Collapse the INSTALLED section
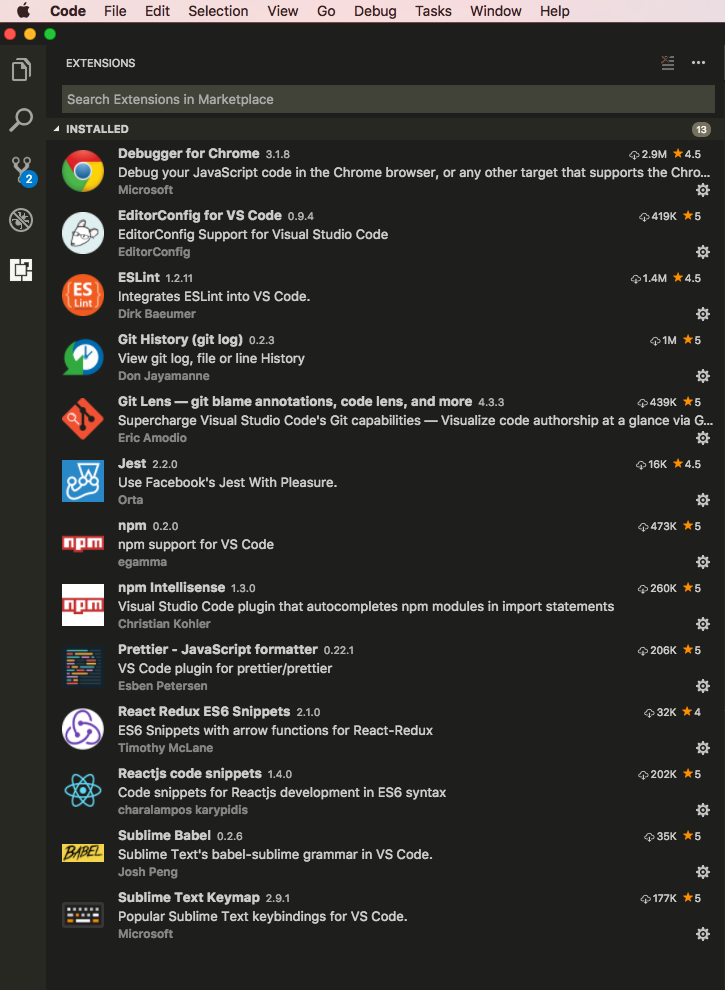Screen dimensions: 725x990 pos(57,129)
